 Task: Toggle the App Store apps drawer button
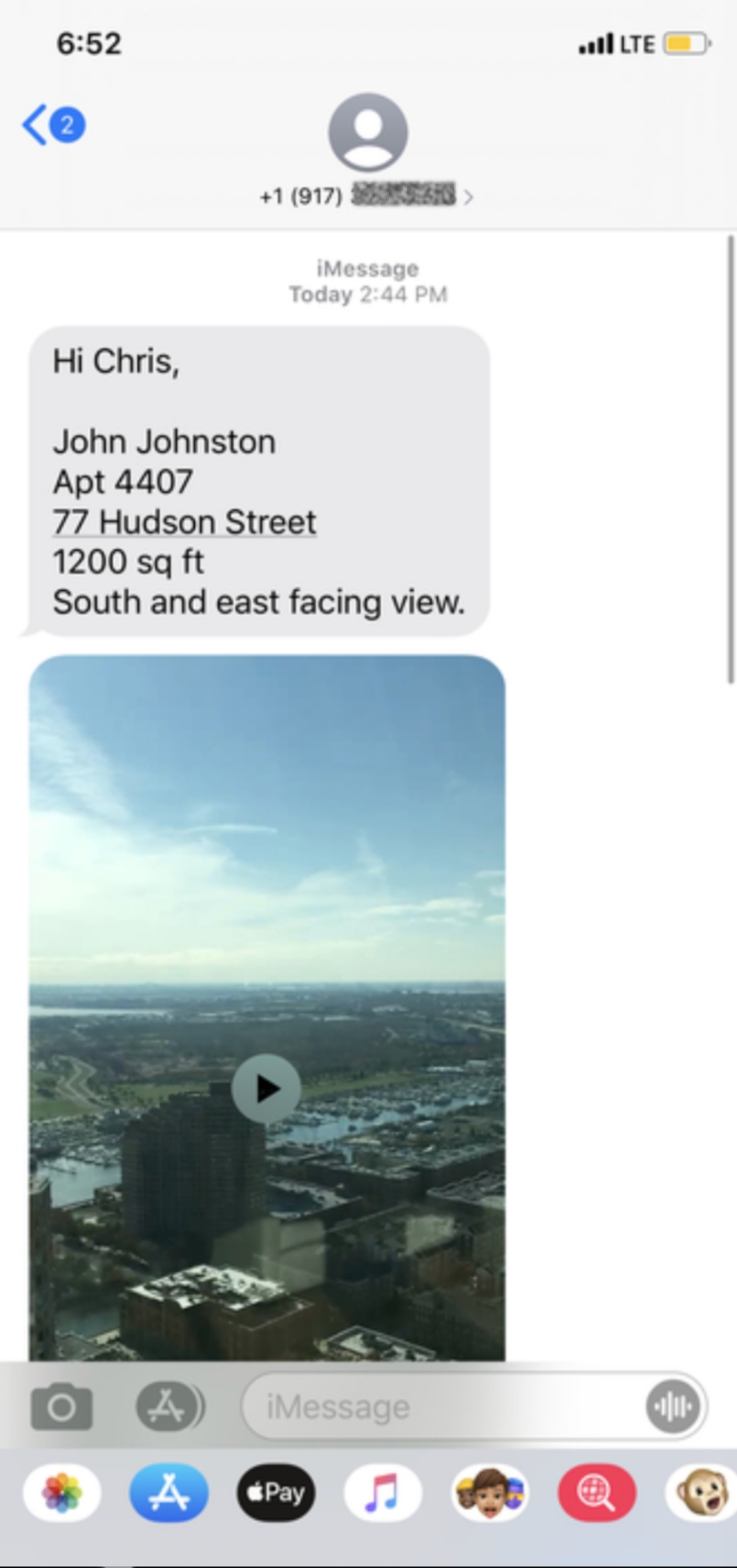point(169,1406)
